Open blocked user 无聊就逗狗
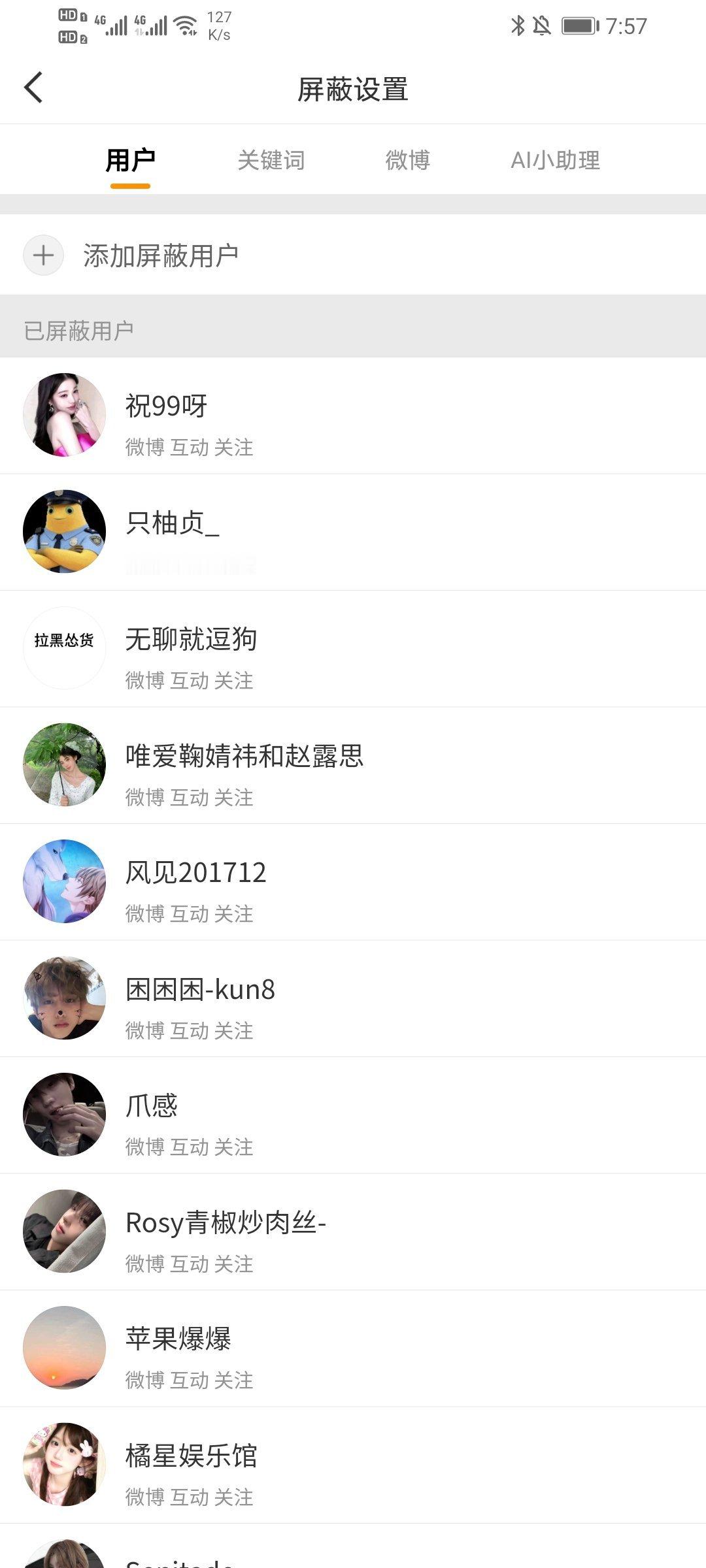The width and height of the screenshot is (706, 1568). [x=353, y=649]
